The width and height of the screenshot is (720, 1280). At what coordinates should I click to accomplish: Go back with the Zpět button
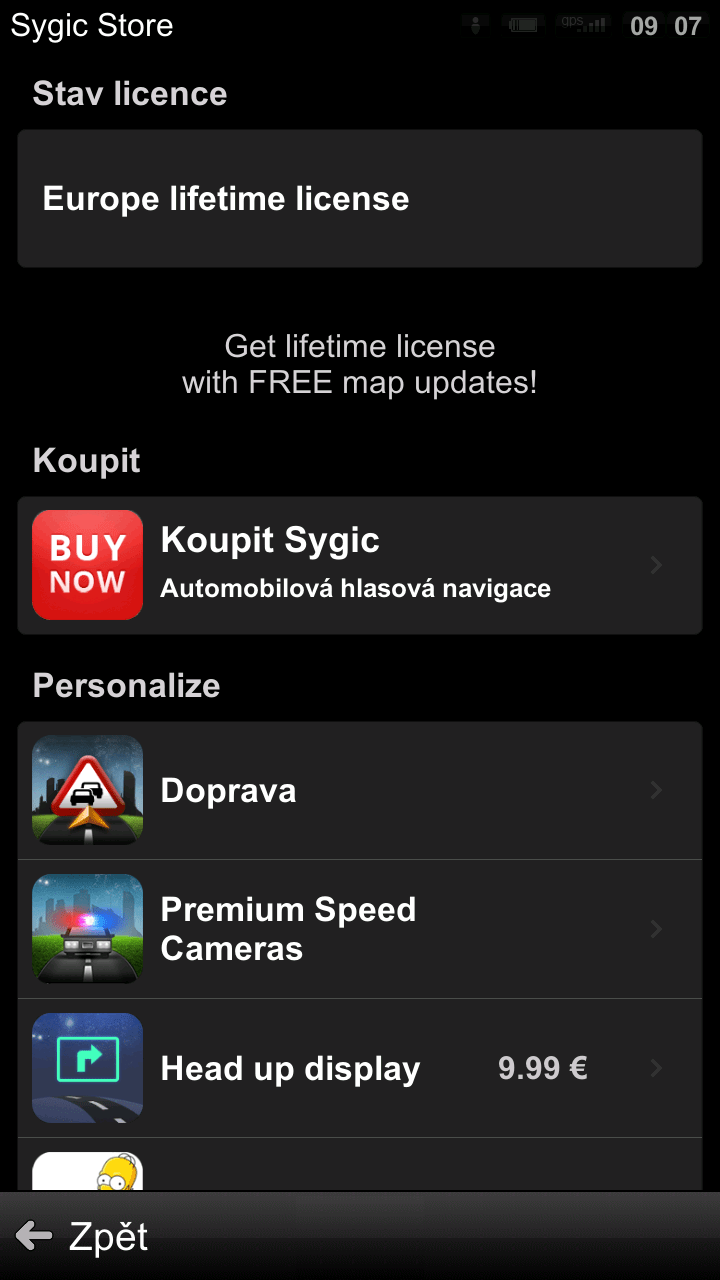point(83,1236)
